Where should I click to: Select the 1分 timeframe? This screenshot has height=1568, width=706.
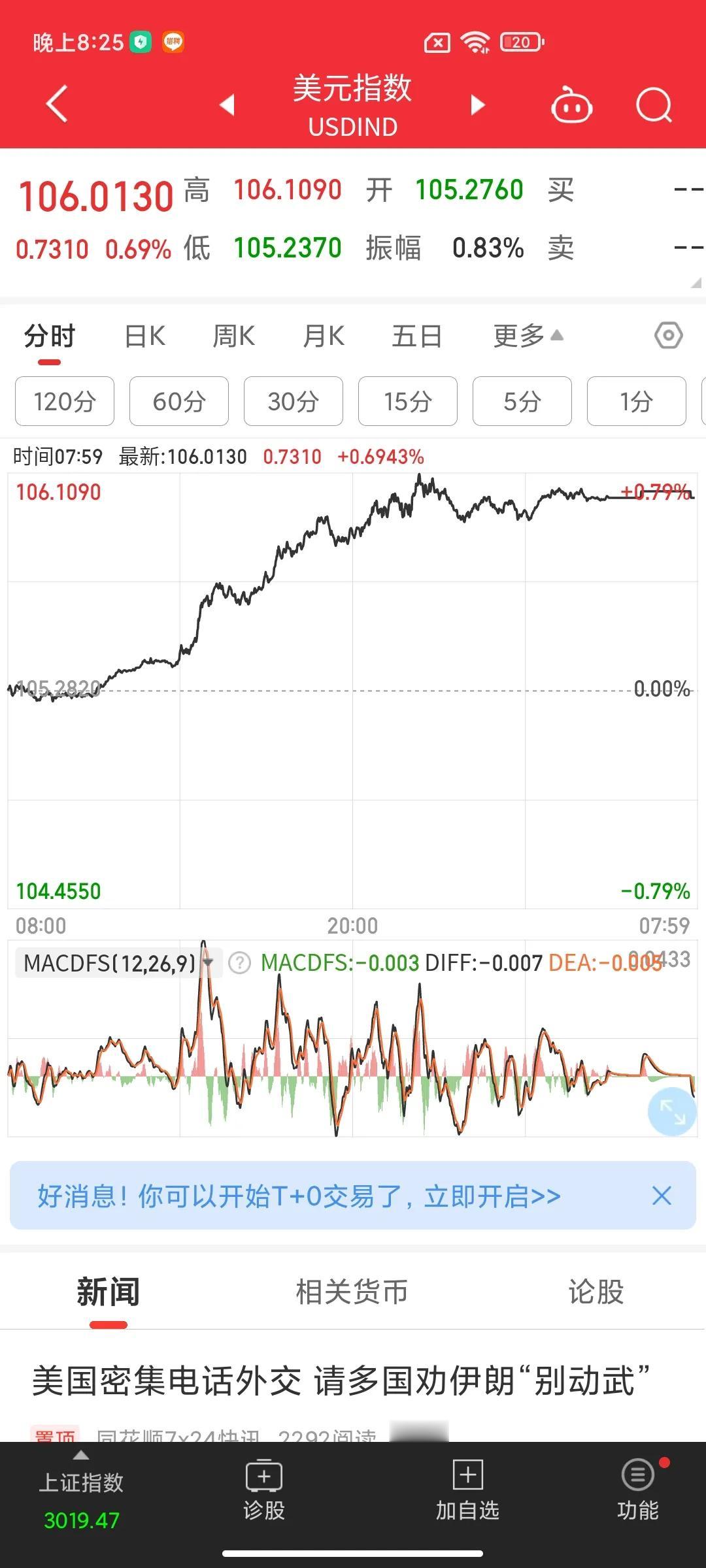(x=636, y=401)
